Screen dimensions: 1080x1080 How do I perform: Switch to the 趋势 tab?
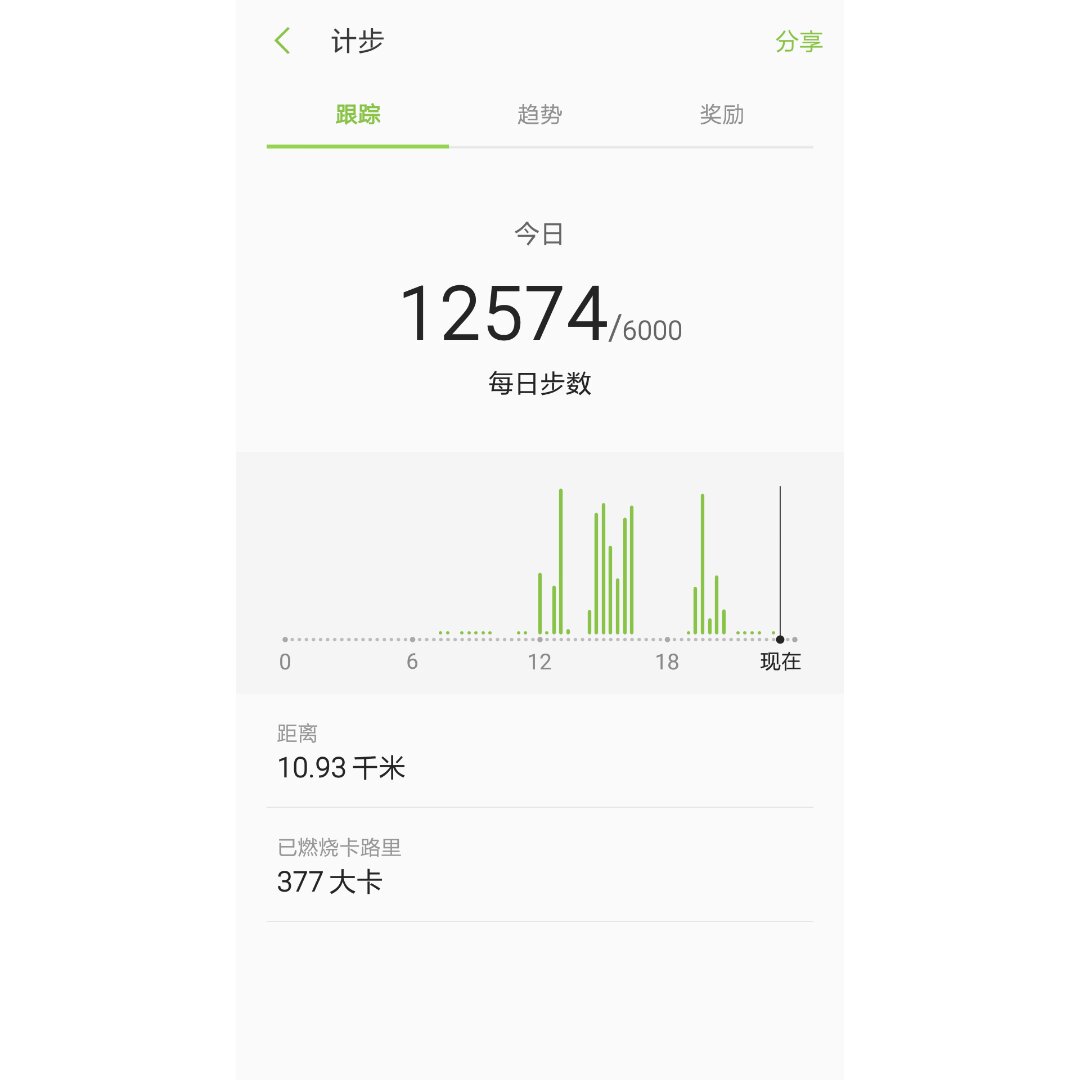[540, 115]
